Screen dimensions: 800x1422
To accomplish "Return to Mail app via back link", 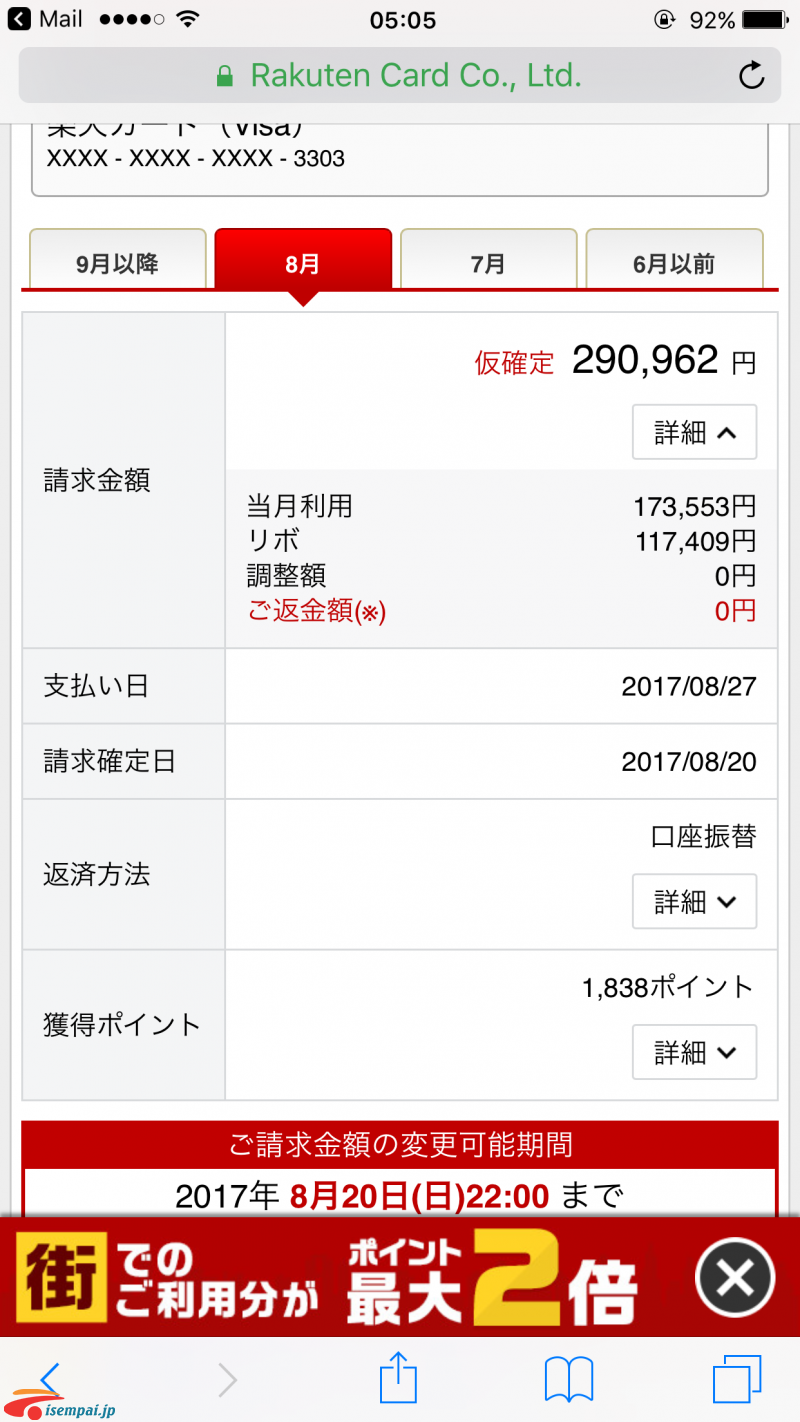I will pyautogui.click(x=45, y=19).
